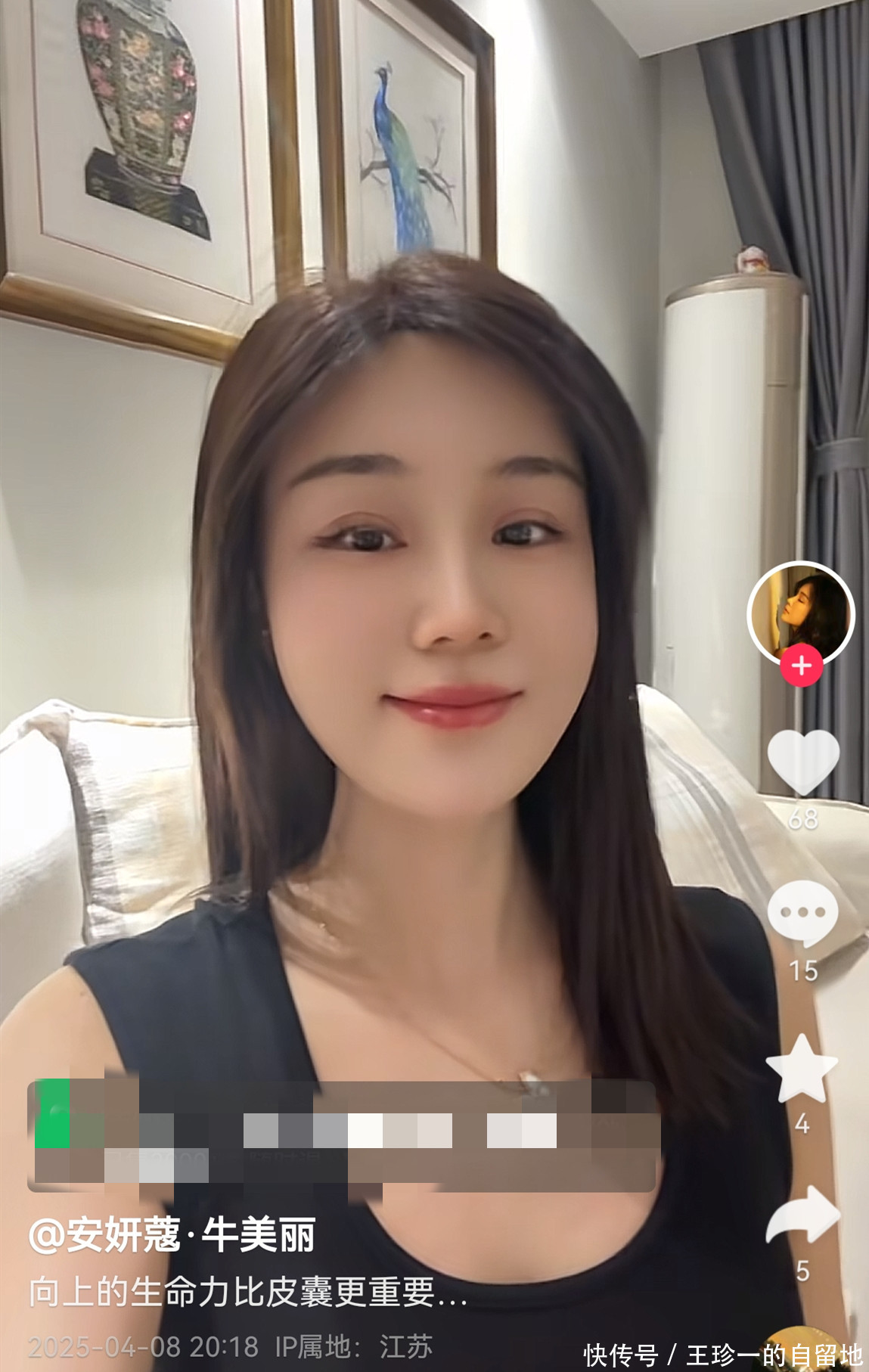This screenshot has width=869, height=1372.
Task: Share this video with the arrow icon
Action: click(x=802, y=1215)
